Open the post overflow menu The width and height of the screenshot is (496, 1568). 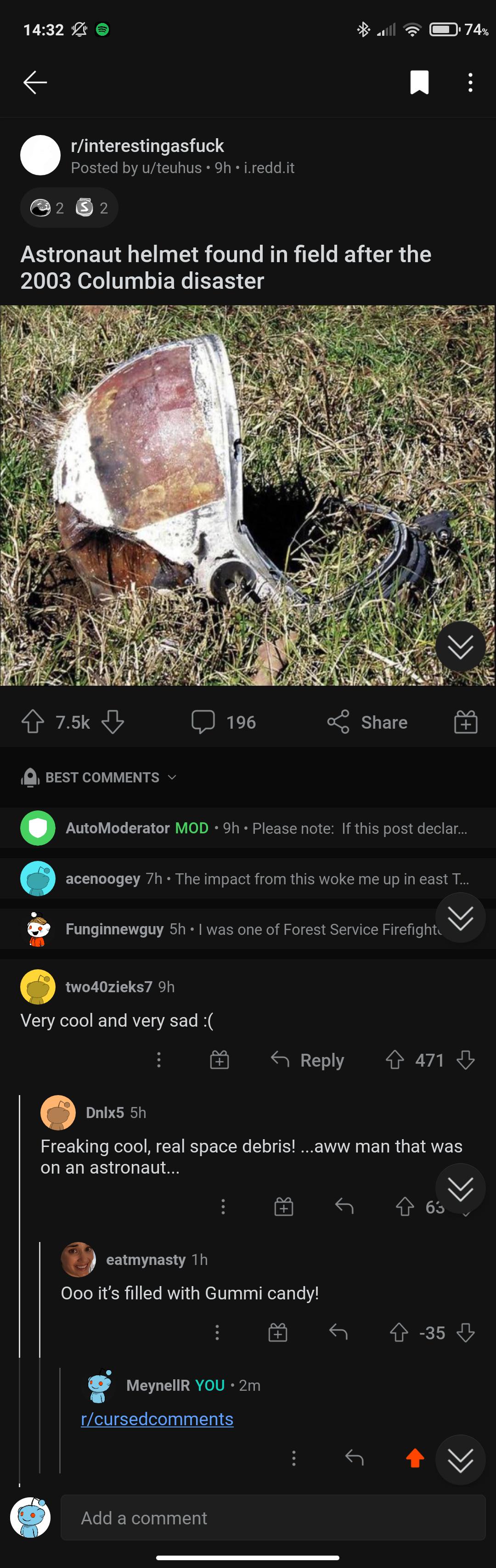pyautogui.click(x=470, y=82)
